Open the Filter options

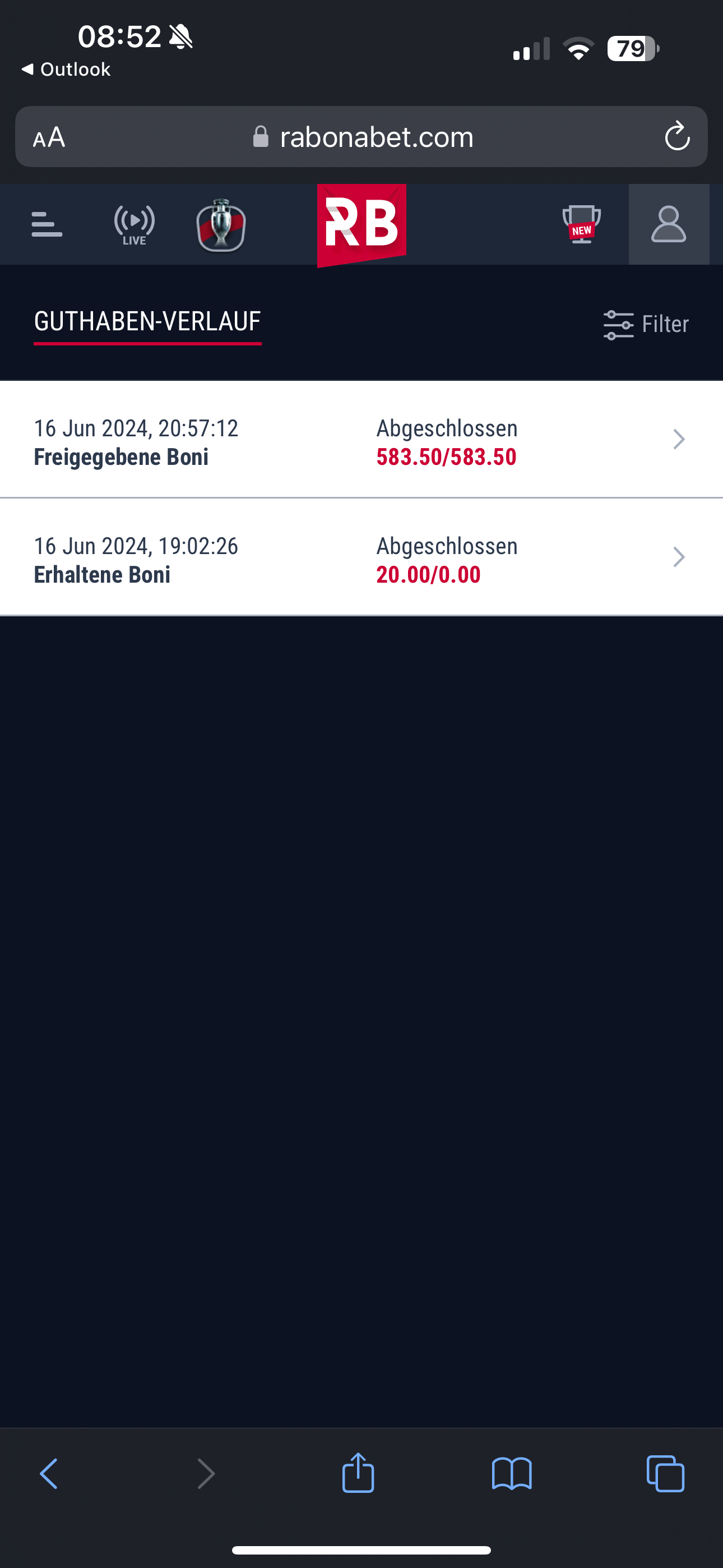[x=646, y=325]
